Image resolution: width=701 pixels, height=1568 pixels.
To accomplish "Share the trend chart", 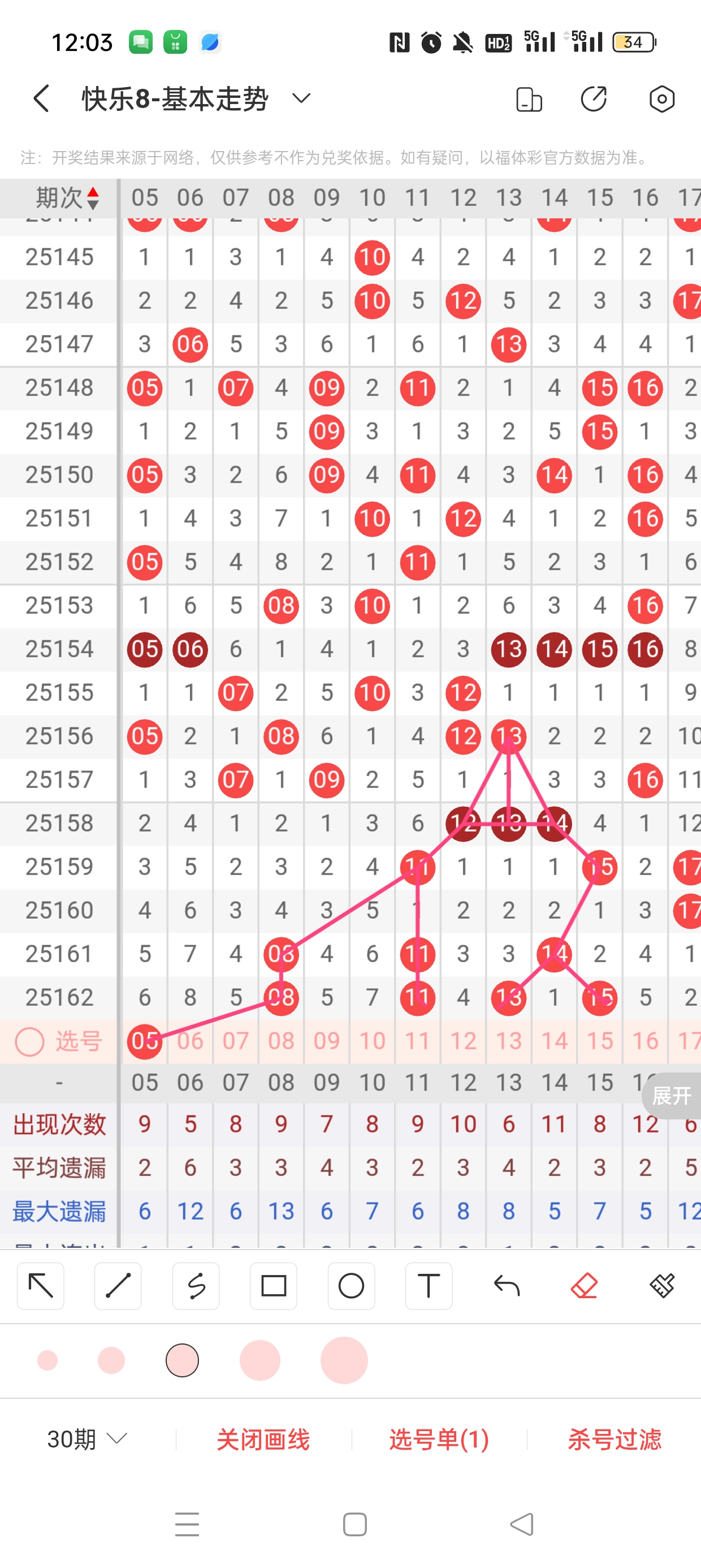I will click(x=594, y=99).
